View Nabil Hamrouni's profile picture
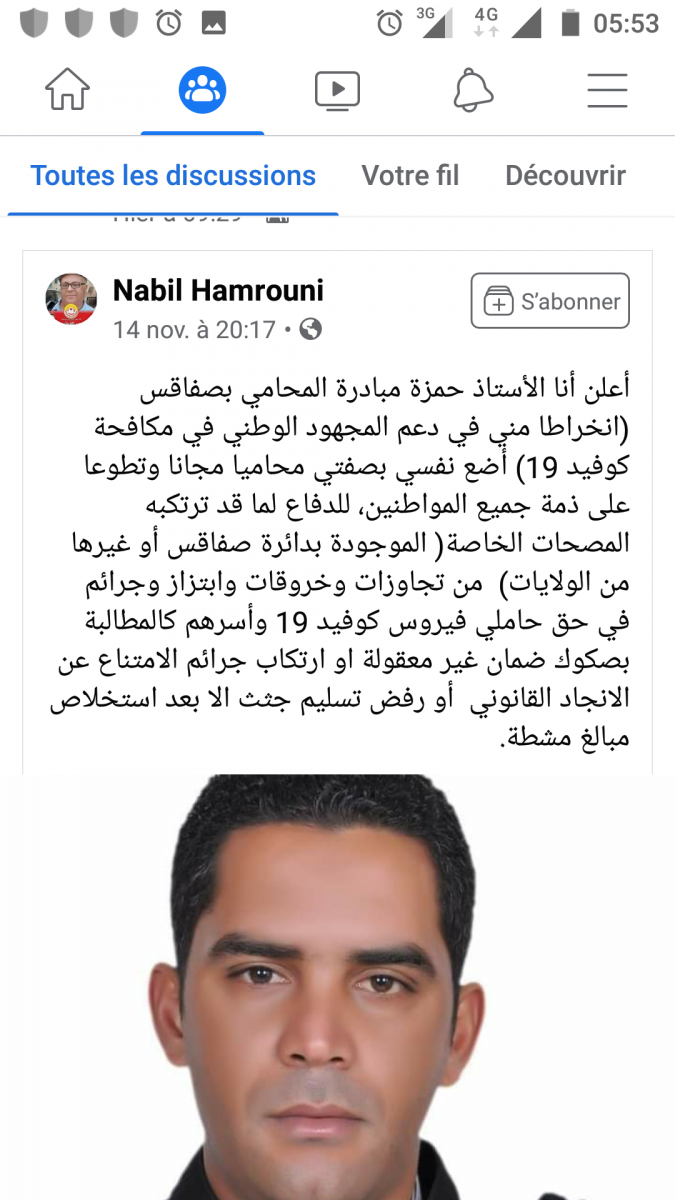Screen dimensions: 675x1200 tap(72, 299)
